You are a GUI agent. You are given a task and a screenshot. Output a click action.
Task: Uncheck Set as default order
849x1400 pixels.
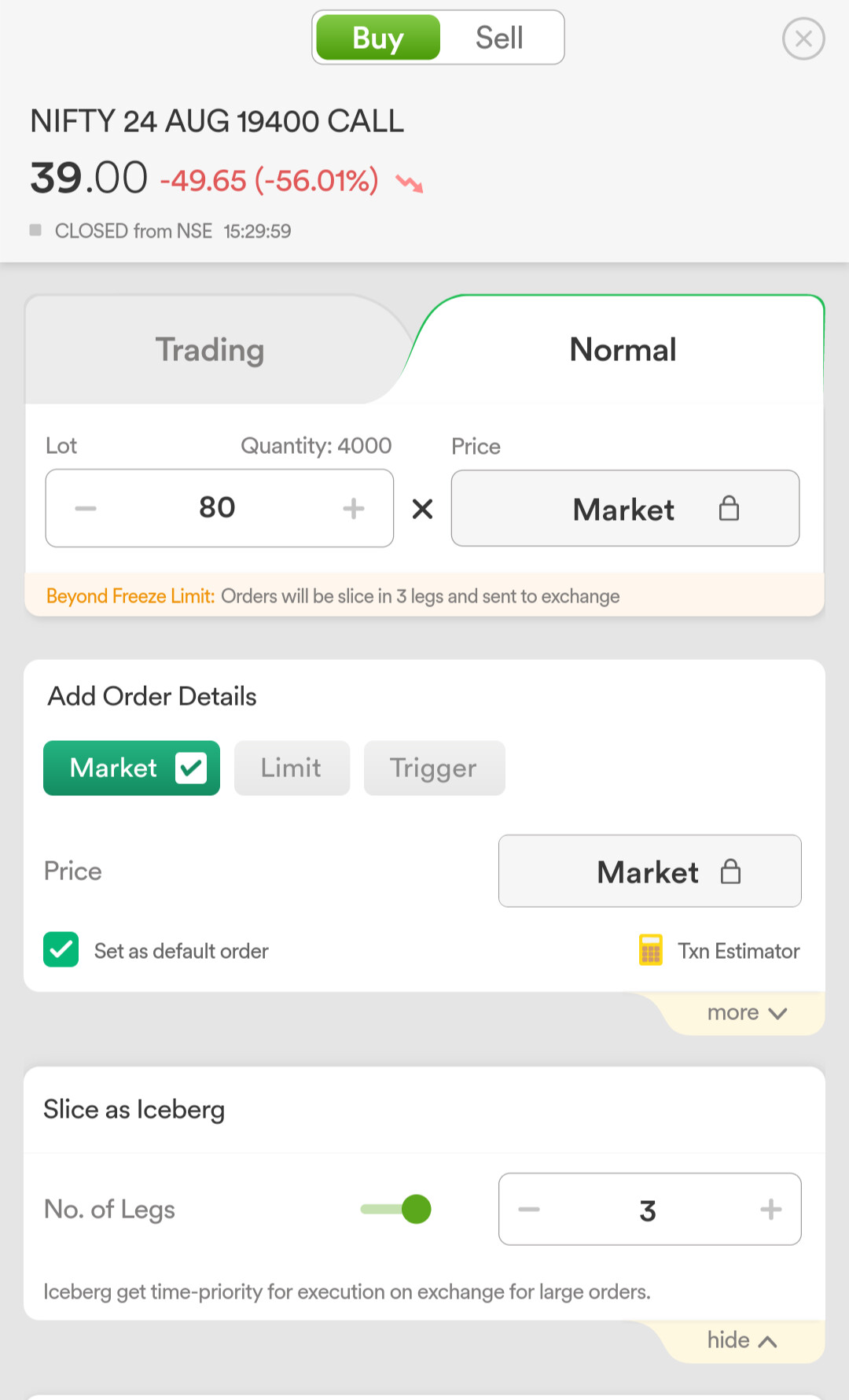coord(61,949)
